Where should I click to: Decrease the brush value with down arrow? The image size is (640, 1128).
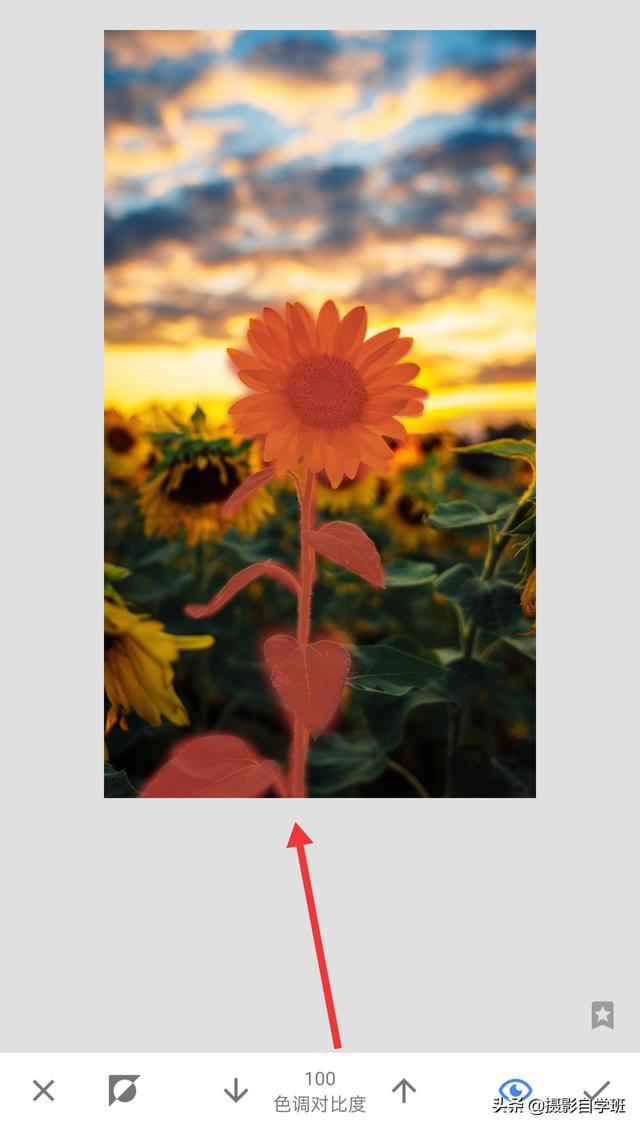pyautogui.click(x=235, y=1091)
